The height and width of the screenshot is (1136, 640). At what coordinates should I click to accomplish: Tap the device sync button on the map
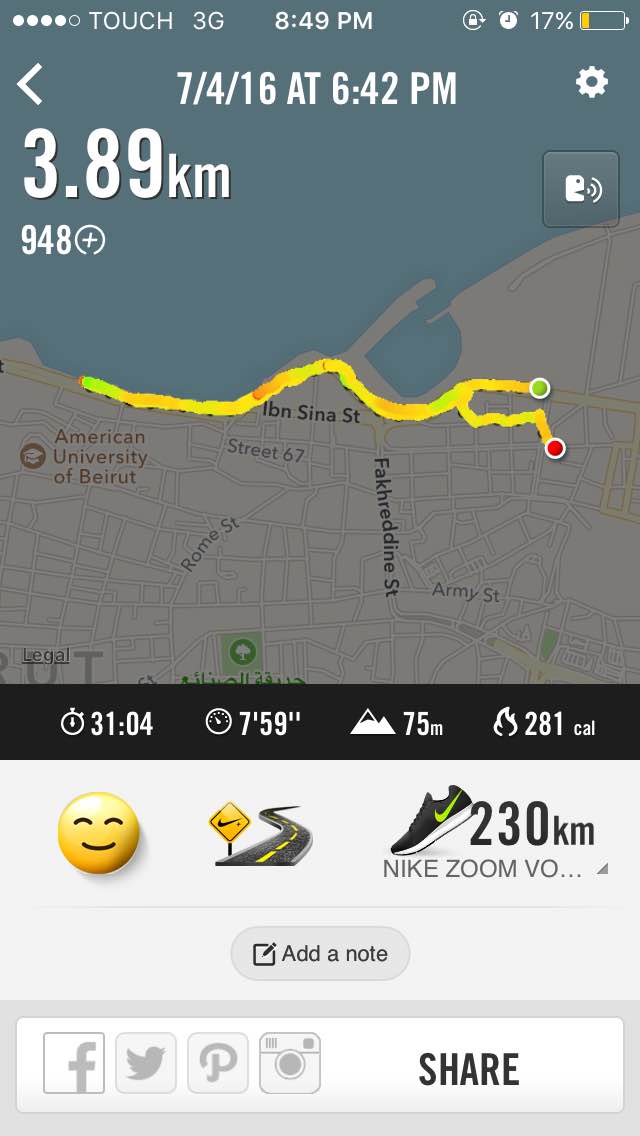point(581,189)
